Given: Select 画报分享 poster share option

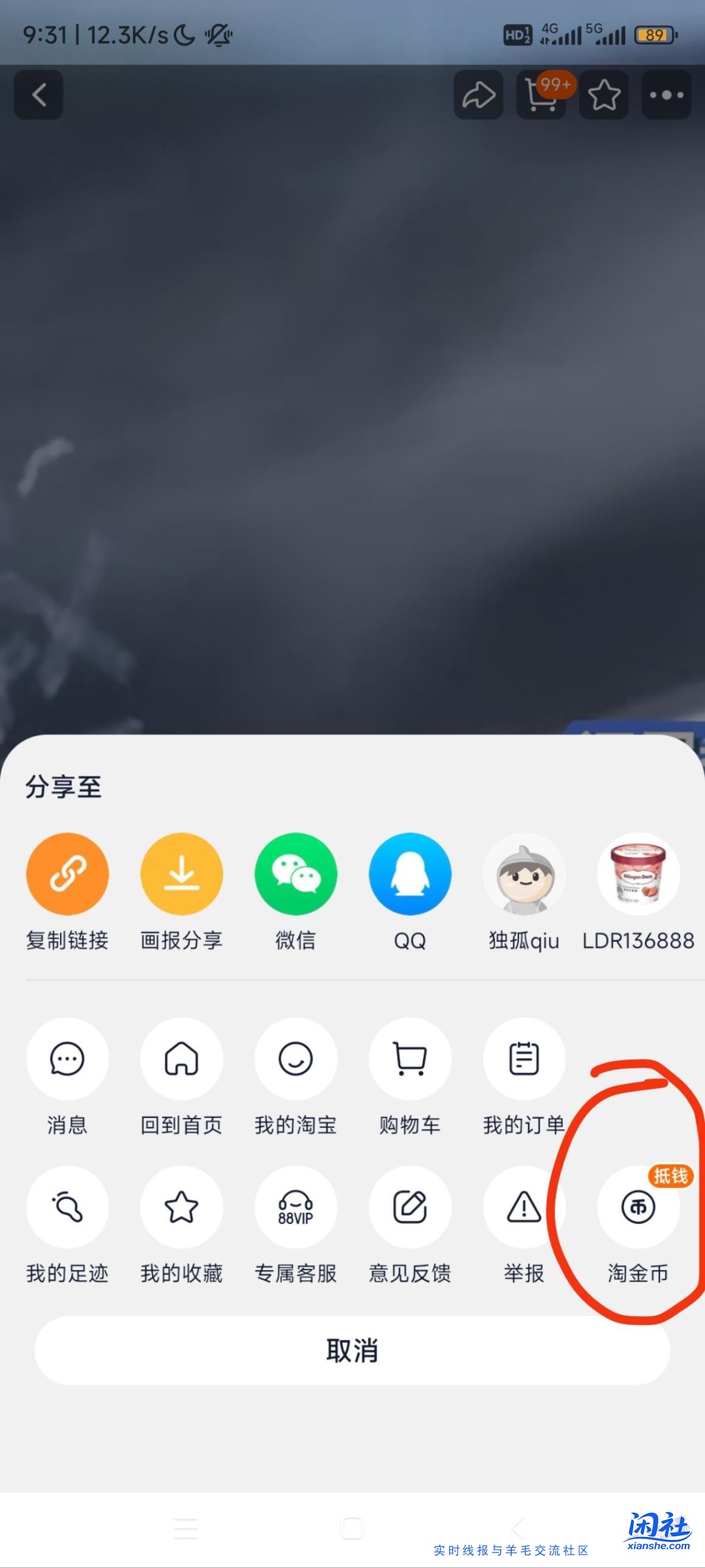Looking at the screenshot, I should [x=181, y=874].
